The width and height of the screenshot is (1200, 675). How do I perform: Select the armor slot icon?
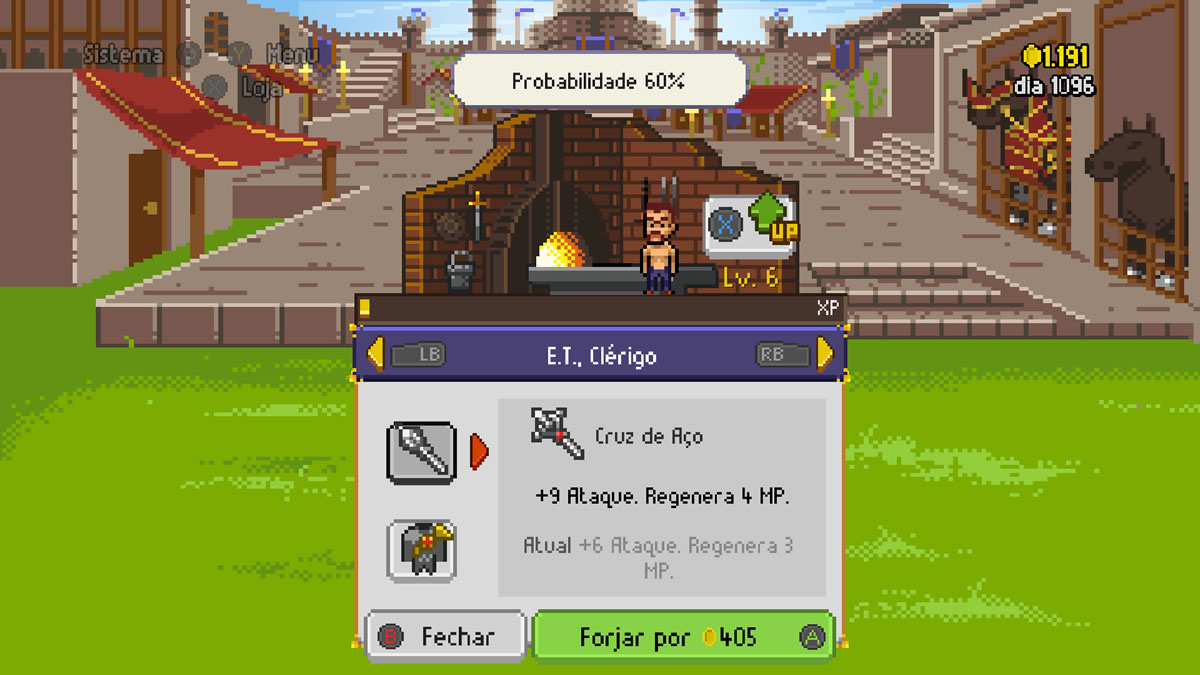[421, 550]
